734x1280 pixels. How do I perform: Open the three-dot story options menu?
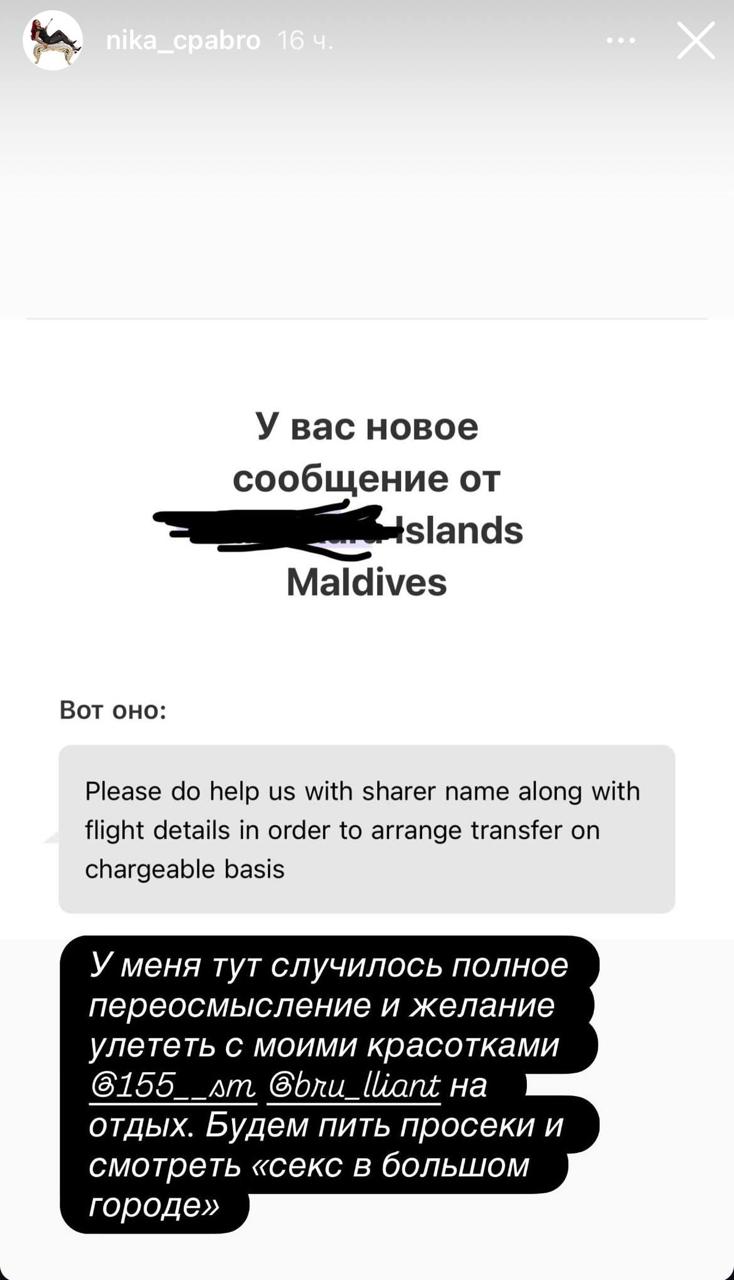coord(621,41)
